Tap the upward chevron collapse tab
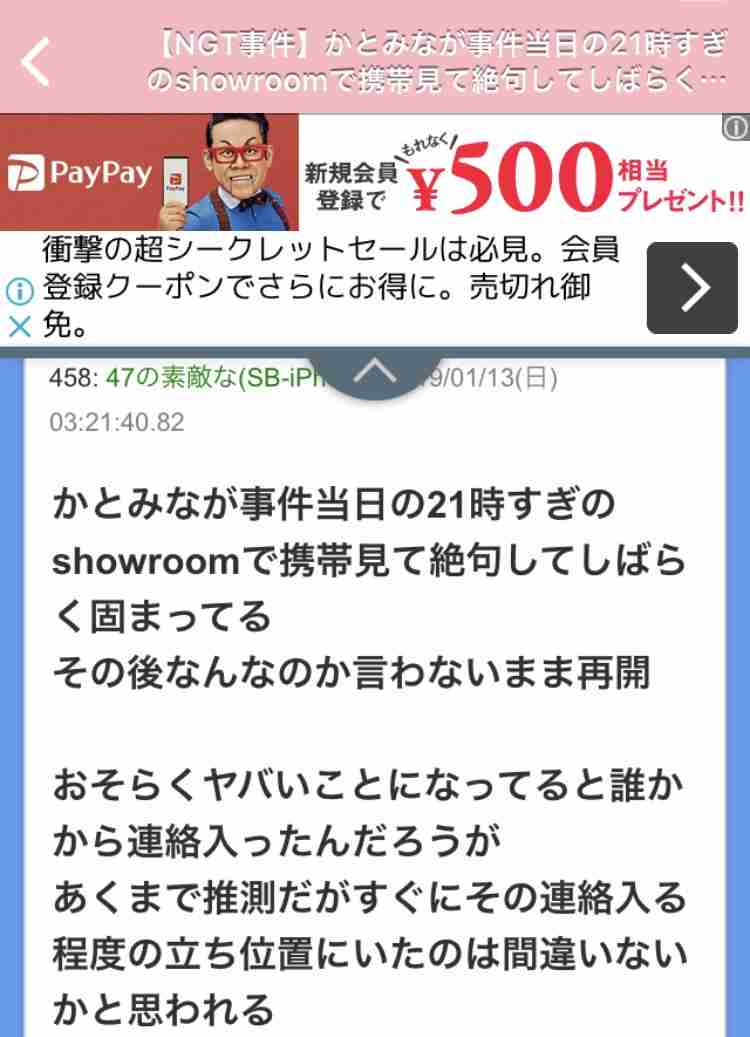Screen dimensions: 750x1037 point(377,374)
